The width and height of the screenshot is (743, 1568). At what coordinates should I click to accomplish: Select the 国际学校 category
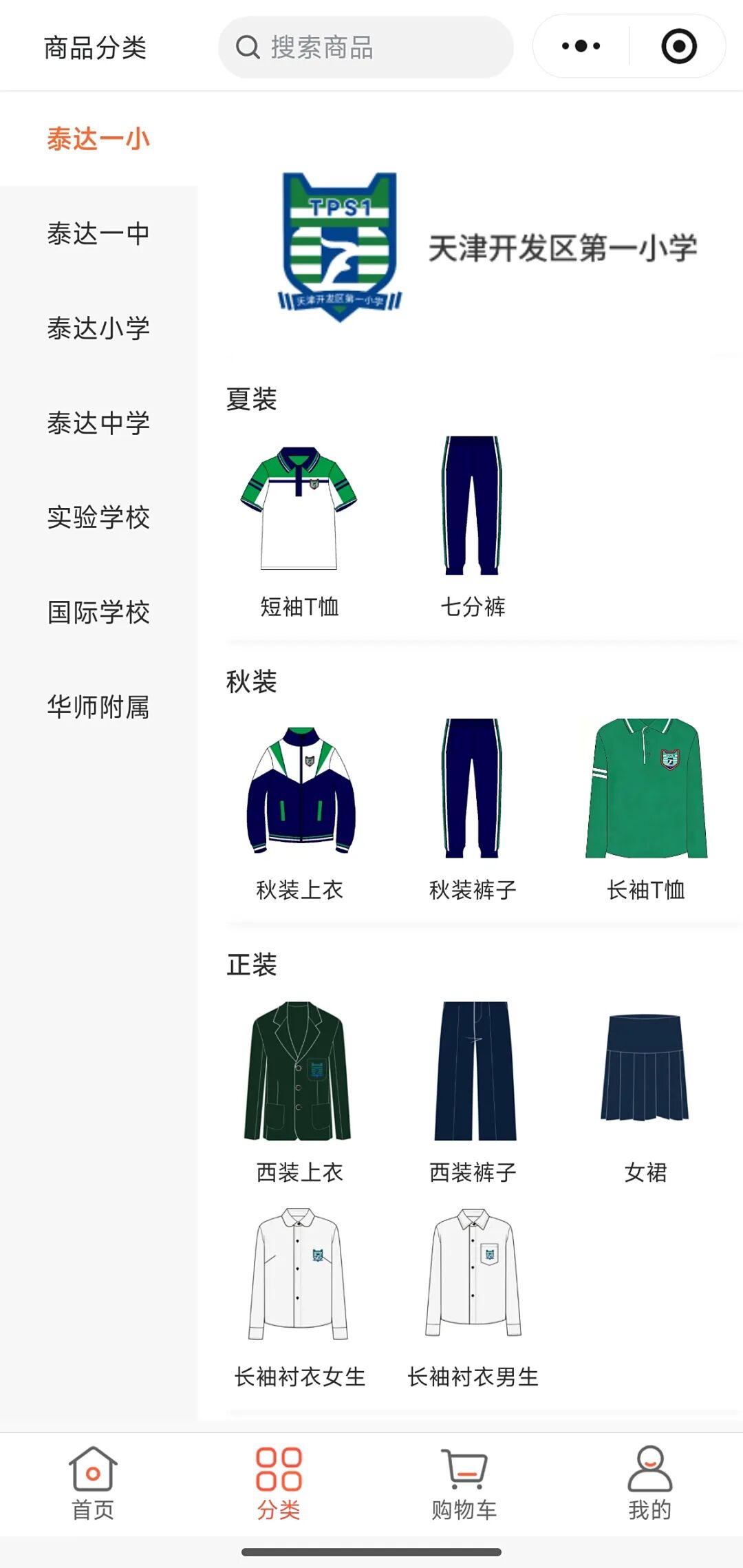(98, 612)
